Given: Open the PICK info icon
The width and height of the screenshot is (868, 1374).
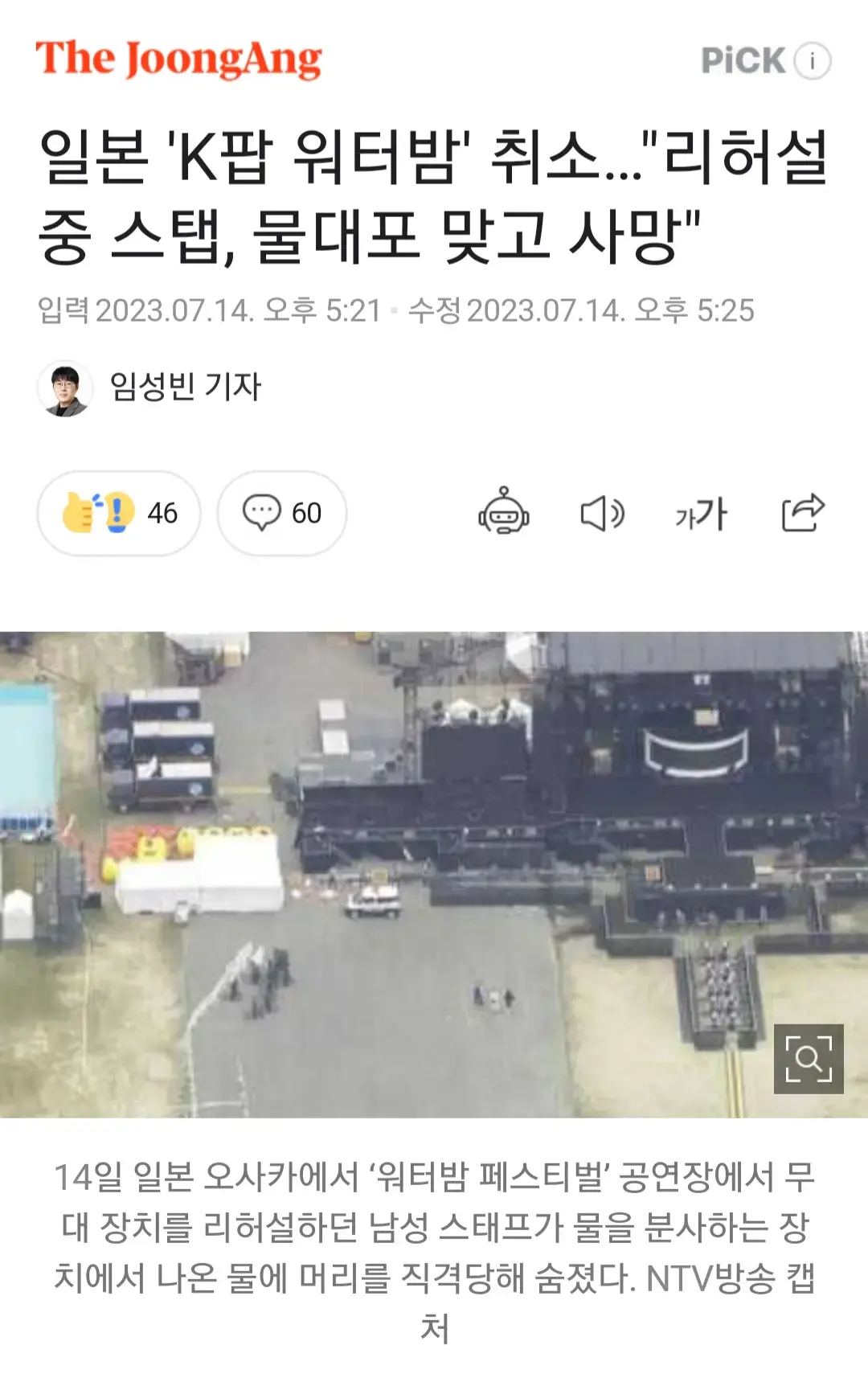Looking at the screenshot, I should pyautogui.click(x=813, y=61).
